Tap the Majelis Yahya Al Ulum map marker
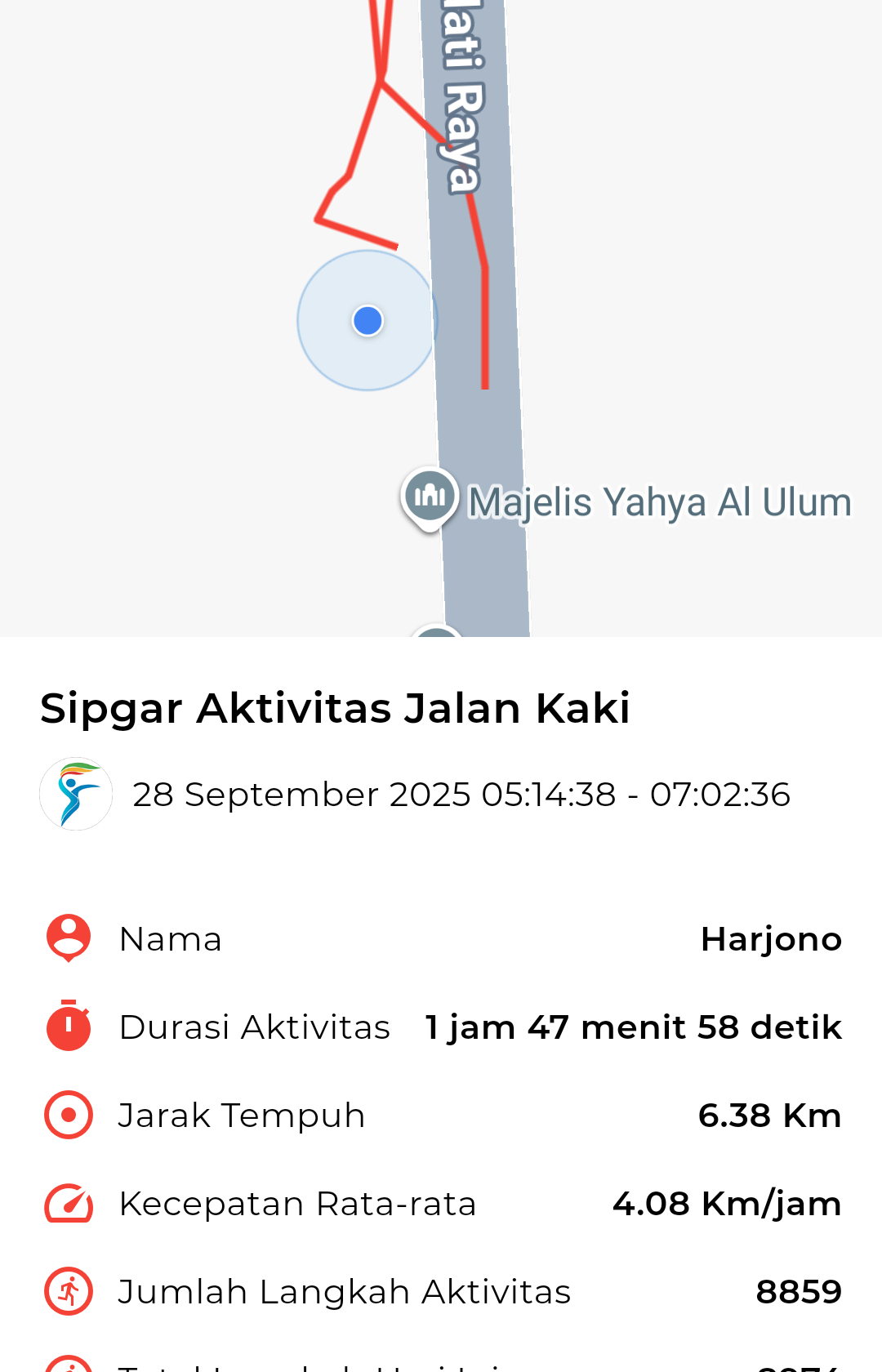The image size is (882, 1372). 430,497
